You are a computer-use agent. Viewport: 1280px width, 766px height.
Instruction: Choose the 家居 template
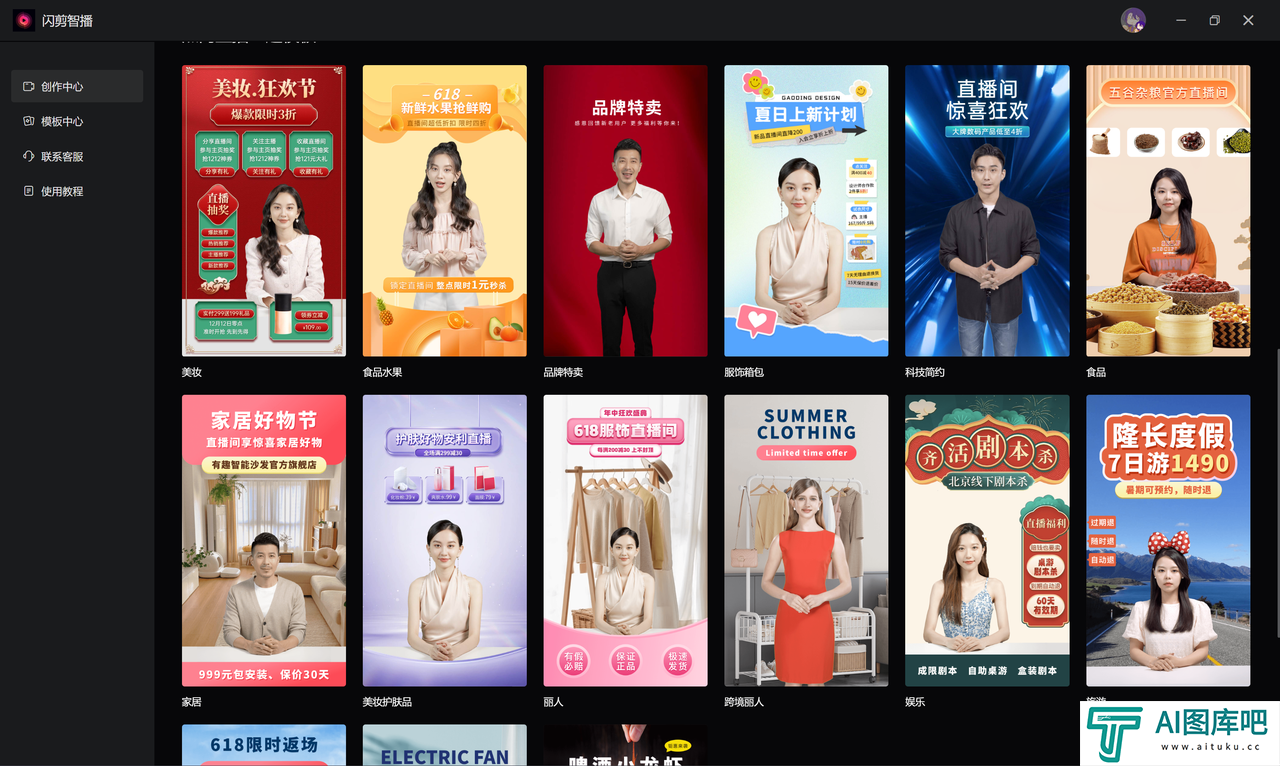tap(264, 540)
